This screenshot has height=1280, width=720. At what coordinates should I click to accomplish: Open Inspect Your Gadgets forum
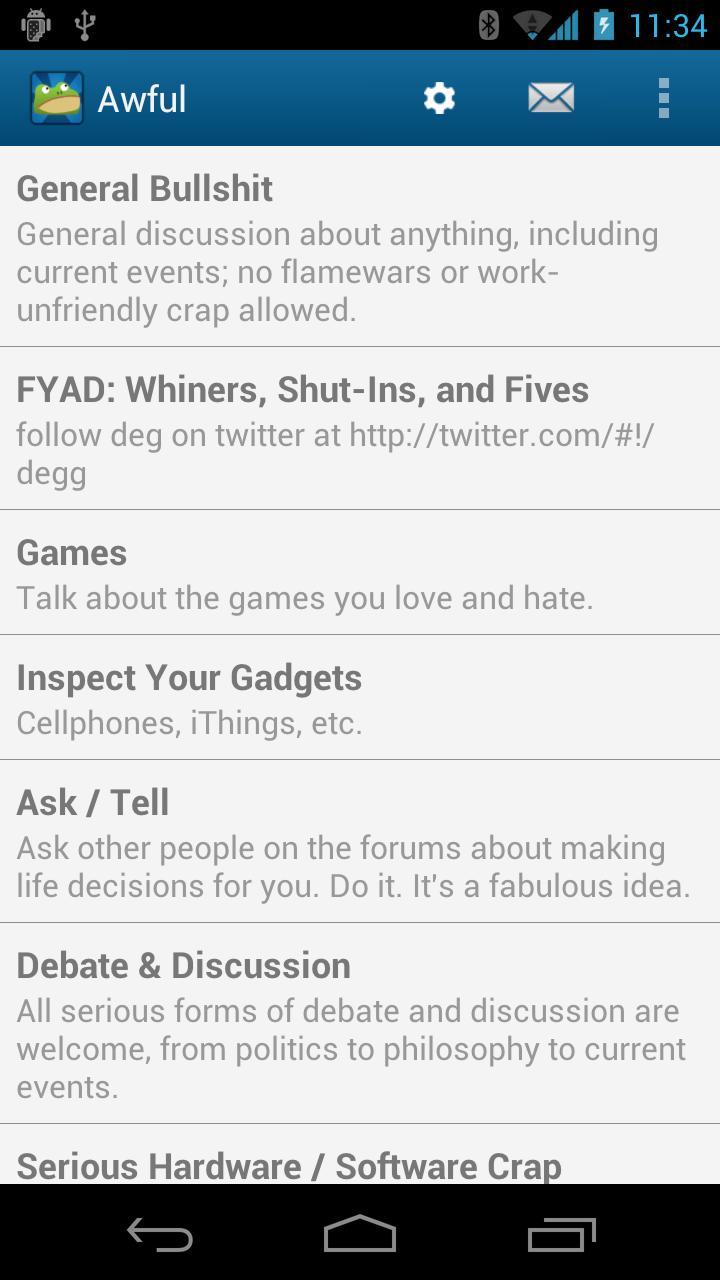(x=360, y=697)
